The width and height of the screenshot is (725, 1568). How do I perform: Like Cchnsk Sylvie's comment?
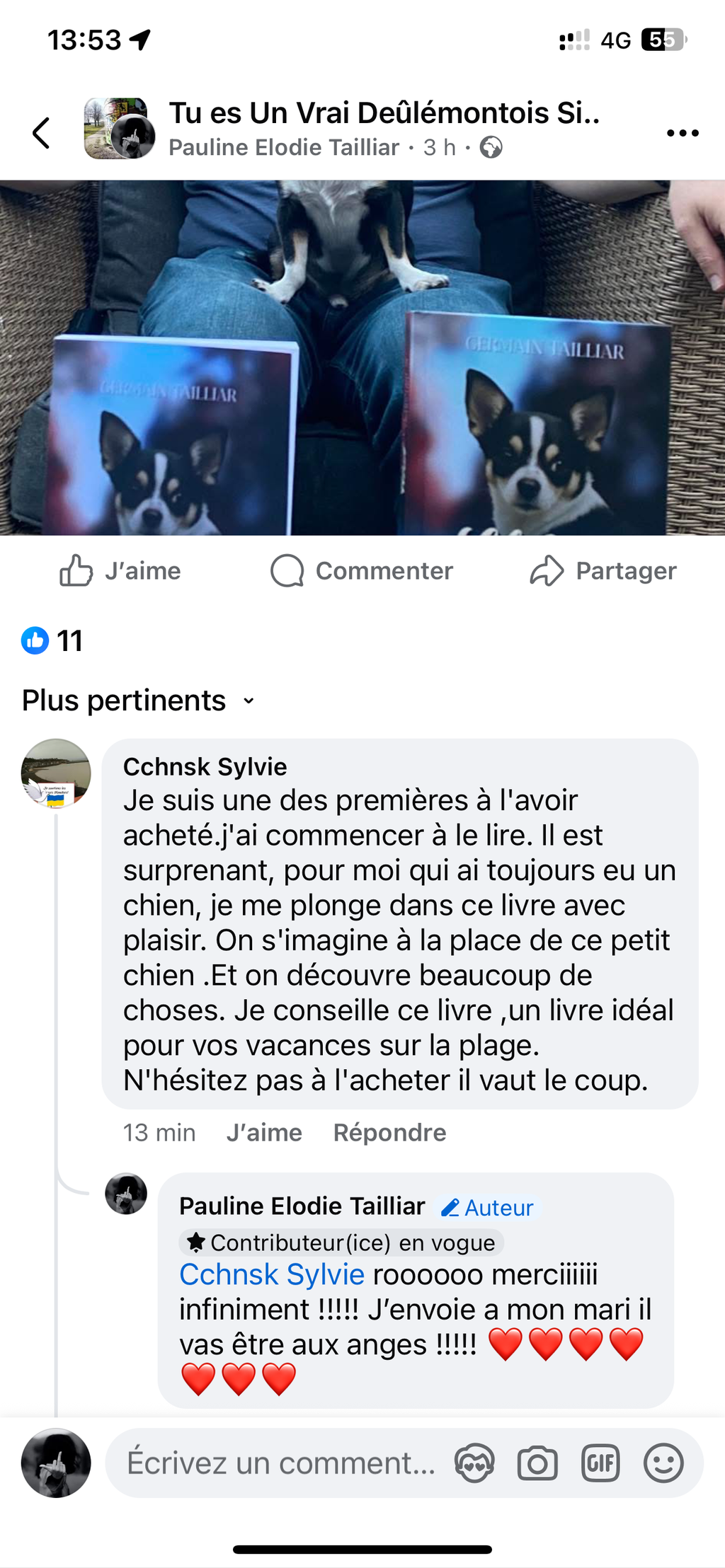click(264, 1132)
